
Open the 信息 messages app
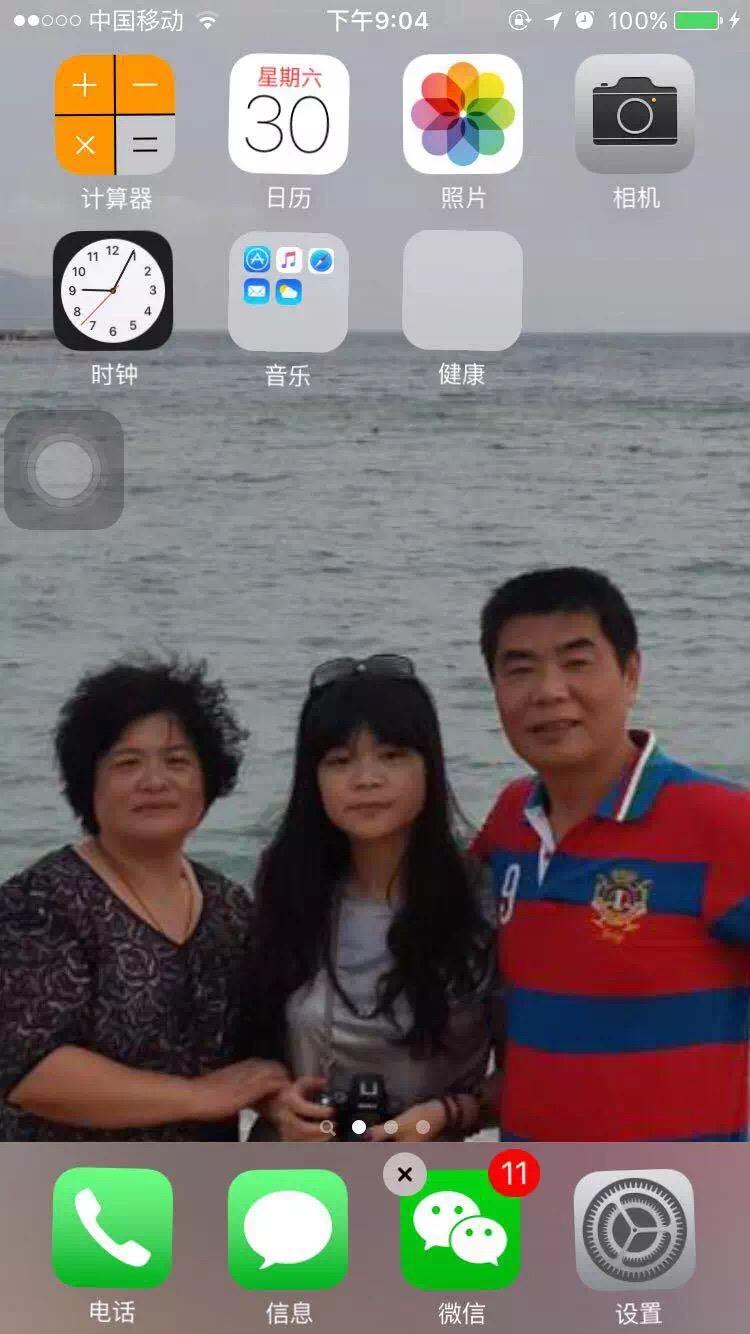tap(288, 1229)
